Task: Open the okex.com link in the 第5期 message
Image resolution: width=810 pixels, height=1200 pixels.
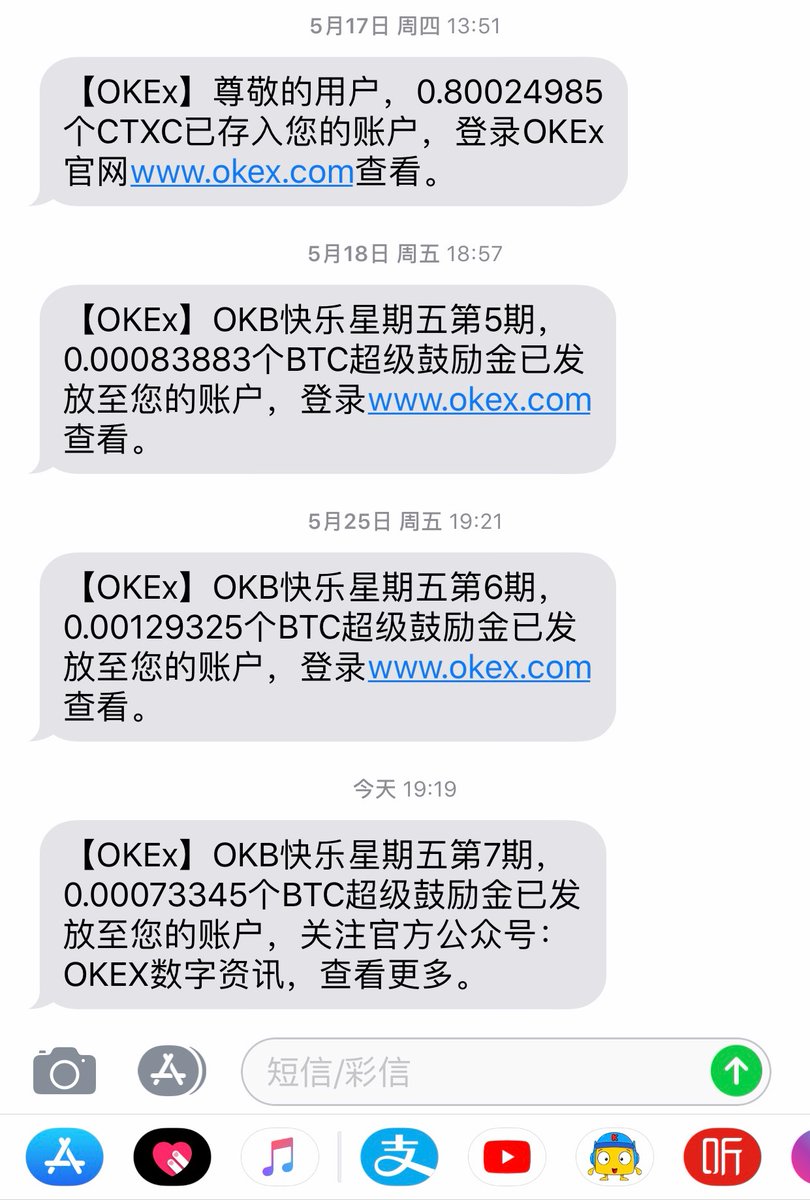Action: 479,400
